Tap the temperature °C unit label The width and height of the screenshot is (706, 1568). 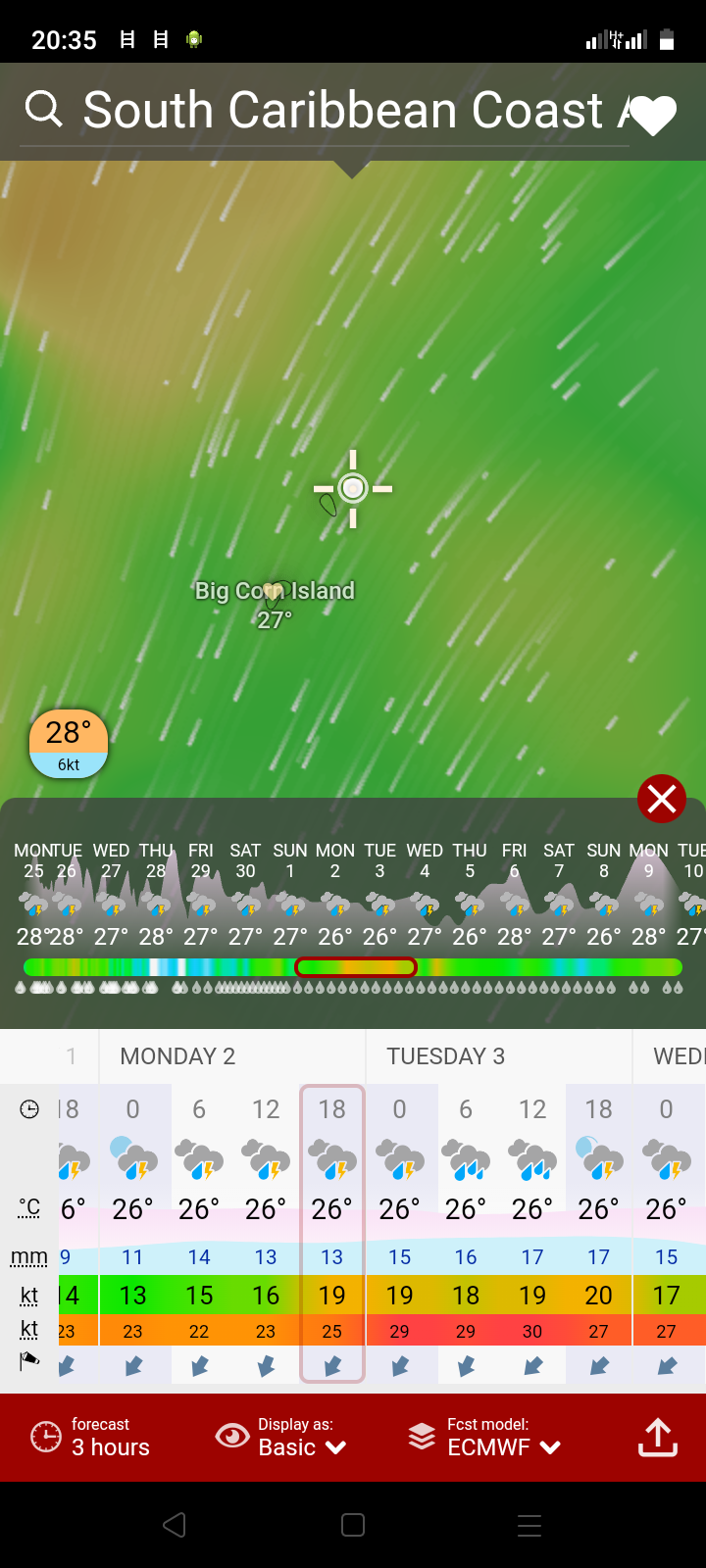coord(29,1209)
